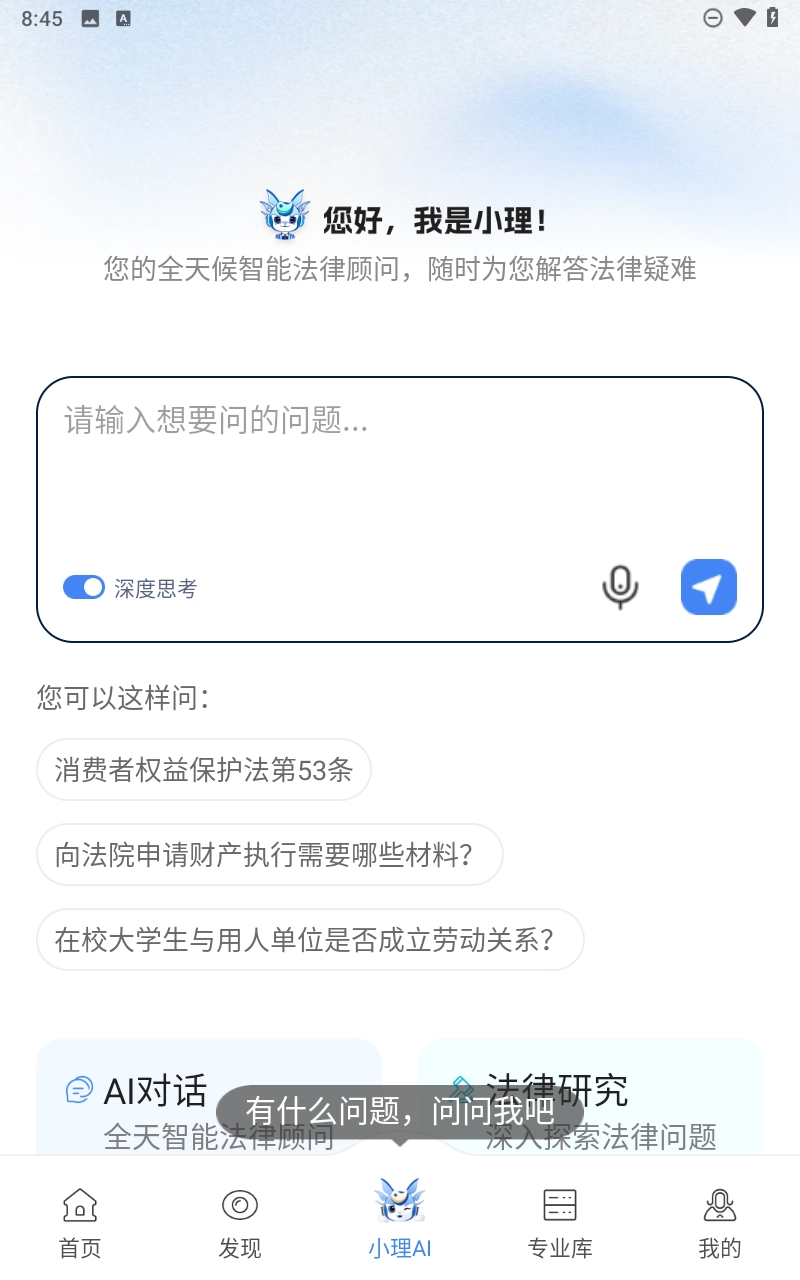Tap the microphone icon for voice input
Image resolution: width=800 pixels, height=1280 pixels.
[x=620, y=587]
